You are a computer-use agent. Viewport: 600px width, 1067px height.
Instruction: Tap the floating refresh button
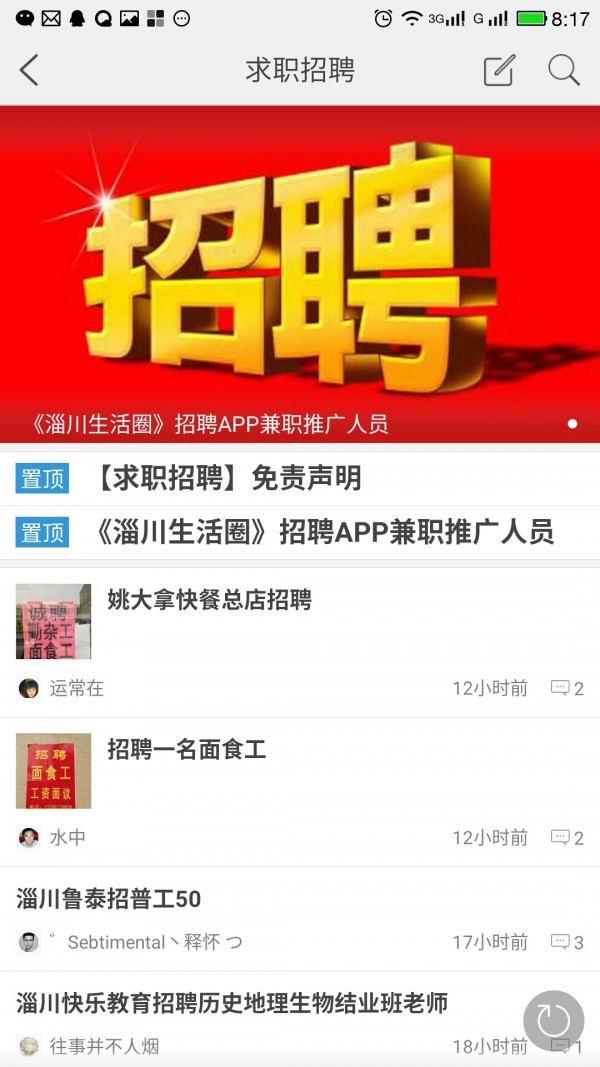pyautogui.click(x=553, y=1020)
